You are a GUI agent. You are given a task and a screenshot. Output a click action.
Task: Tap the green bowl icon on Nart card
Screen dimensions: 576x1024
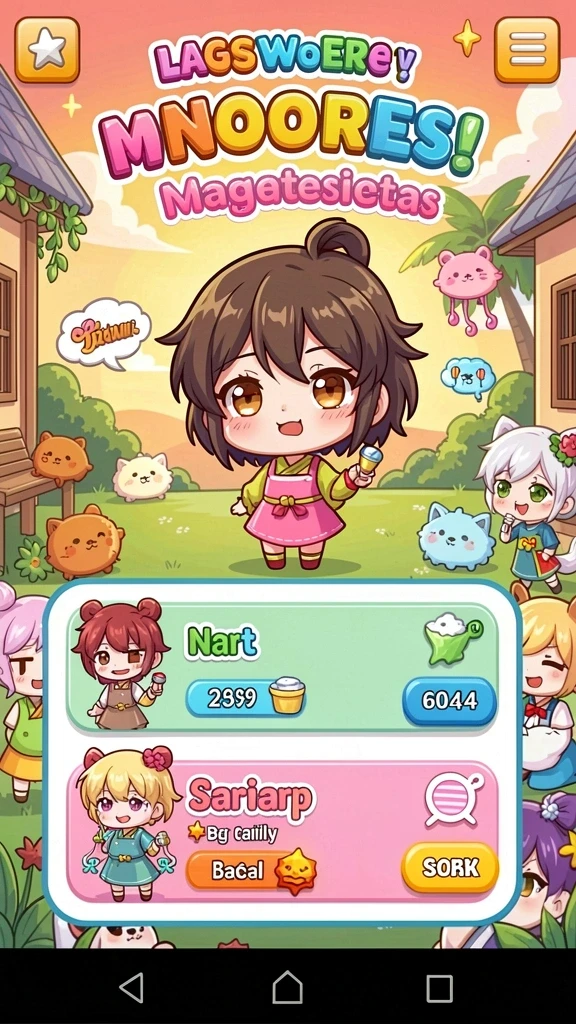(453, 638)
